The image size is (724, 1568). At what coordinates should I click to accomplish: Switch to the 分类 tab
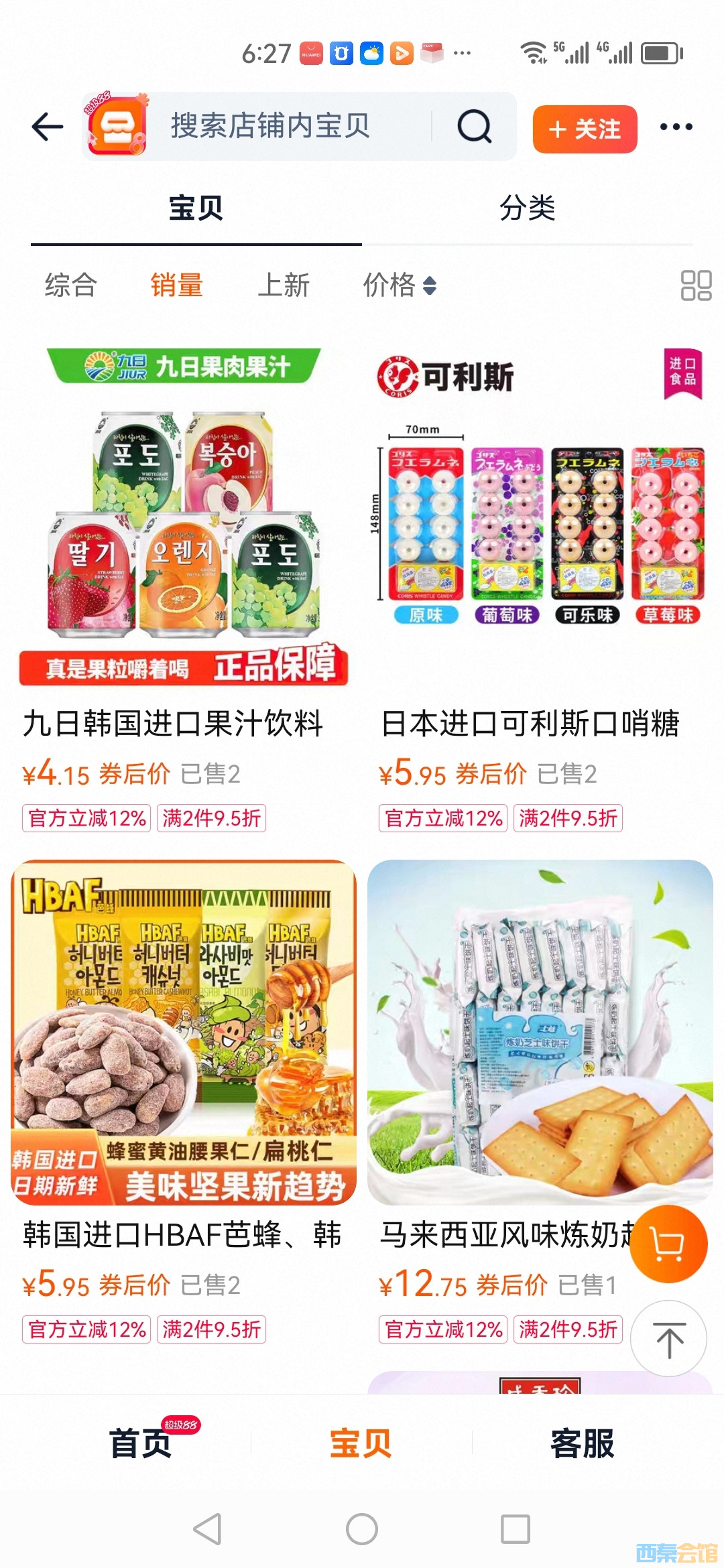[x=527, y=208]
